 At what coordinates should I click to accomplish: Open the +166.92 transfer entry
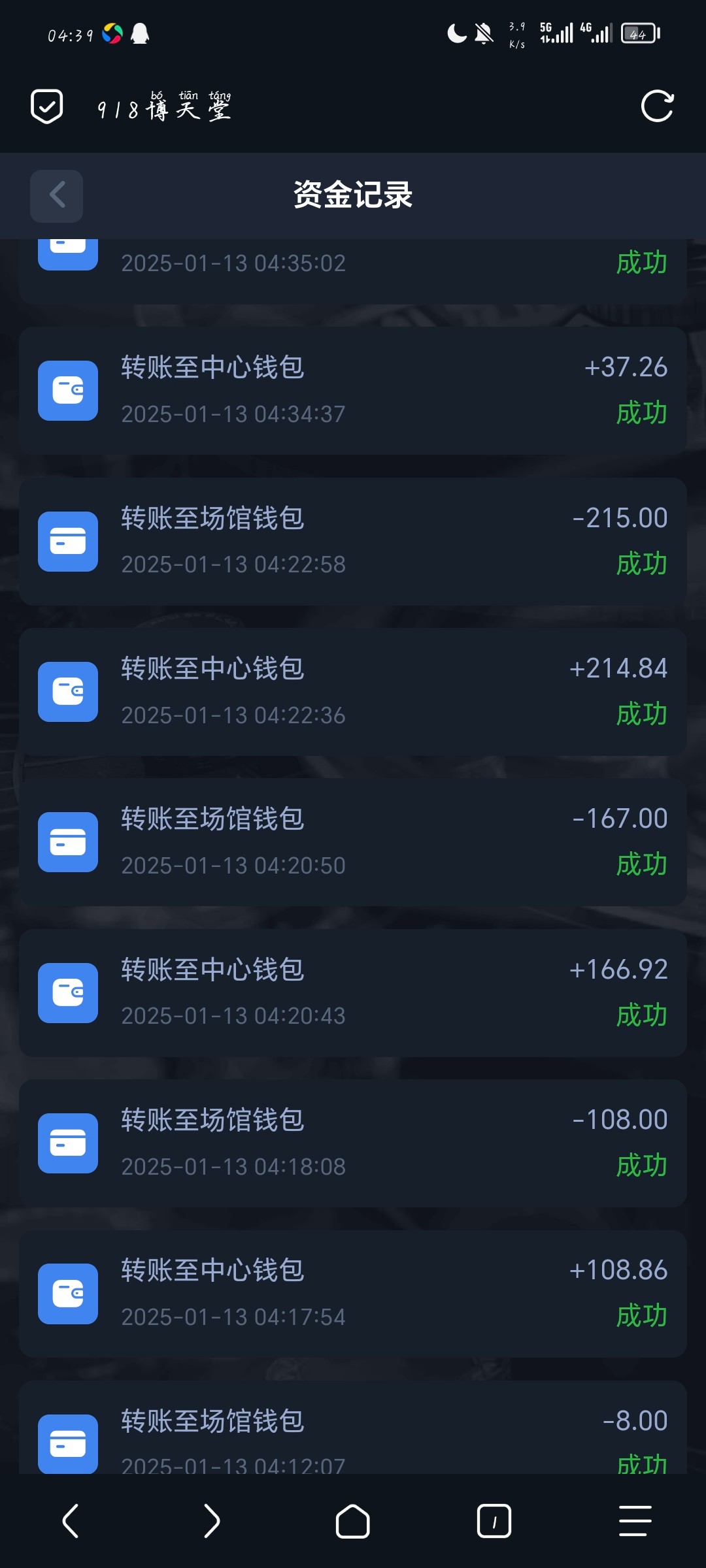click(x=353, y=993)
